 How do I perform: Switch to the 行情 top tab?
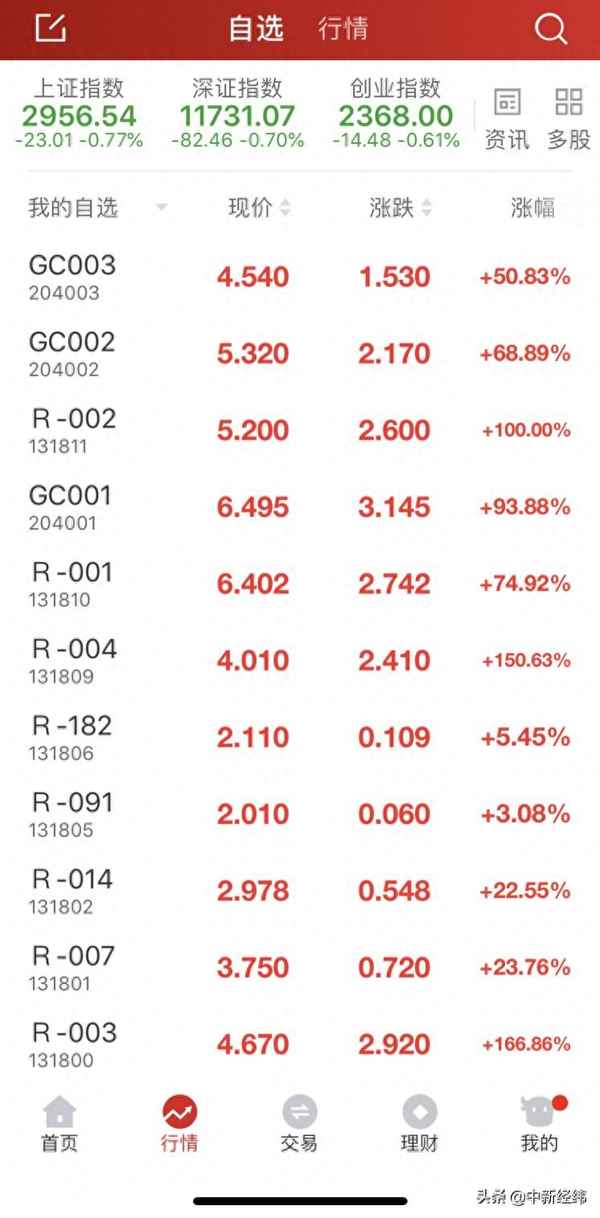(343, 28)
